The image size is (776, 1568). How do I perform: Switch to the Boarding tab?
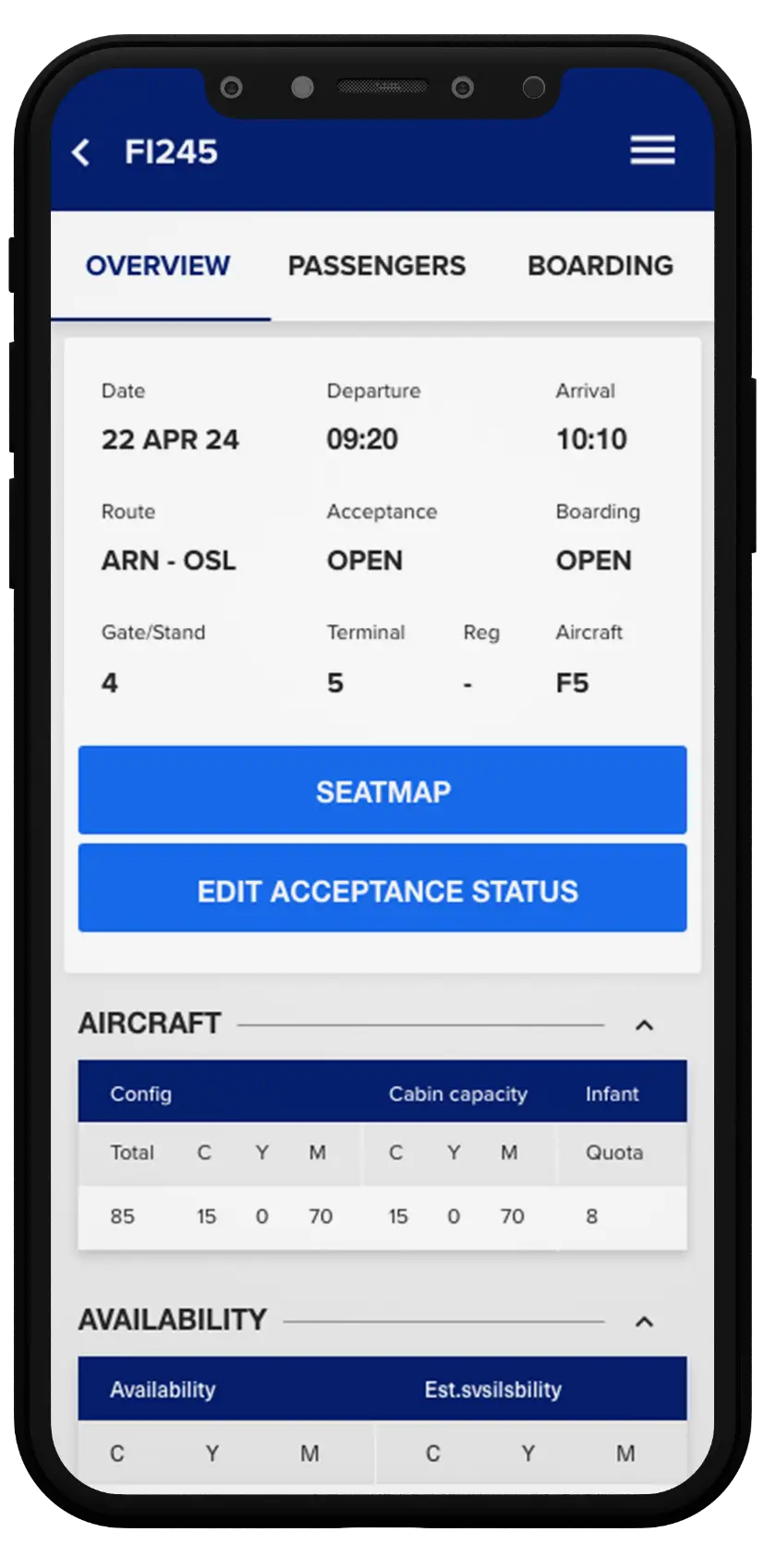(600, 266)
